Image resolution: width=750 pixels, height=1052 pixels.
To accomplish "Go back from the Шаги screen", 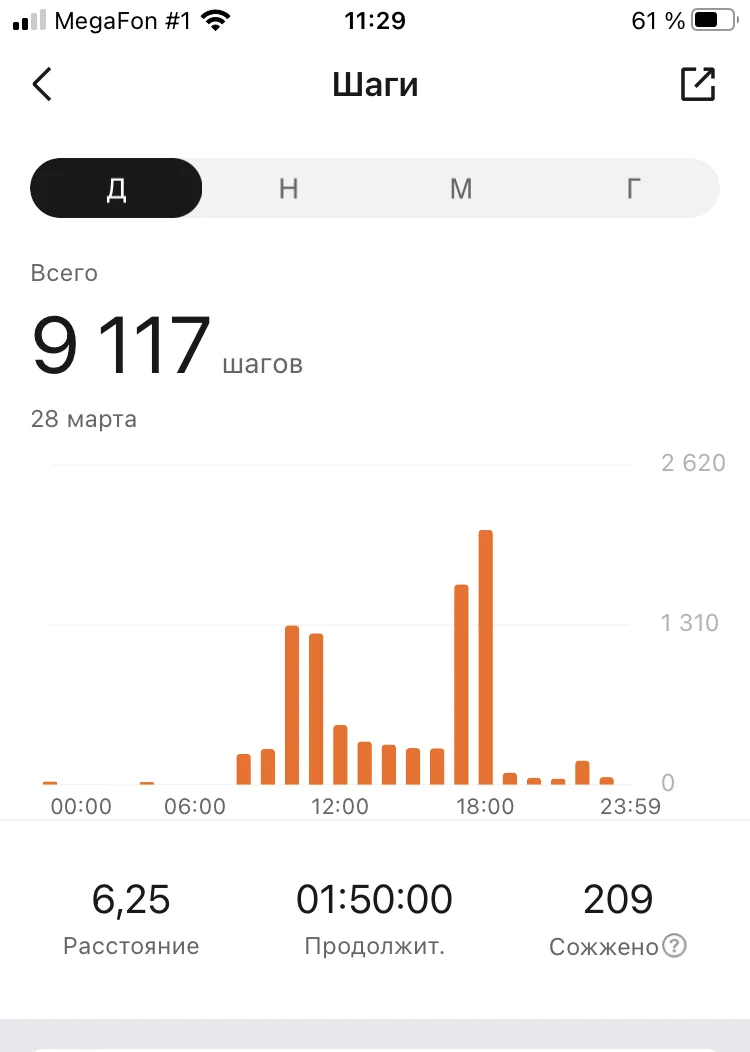I will tap(42, 85).
